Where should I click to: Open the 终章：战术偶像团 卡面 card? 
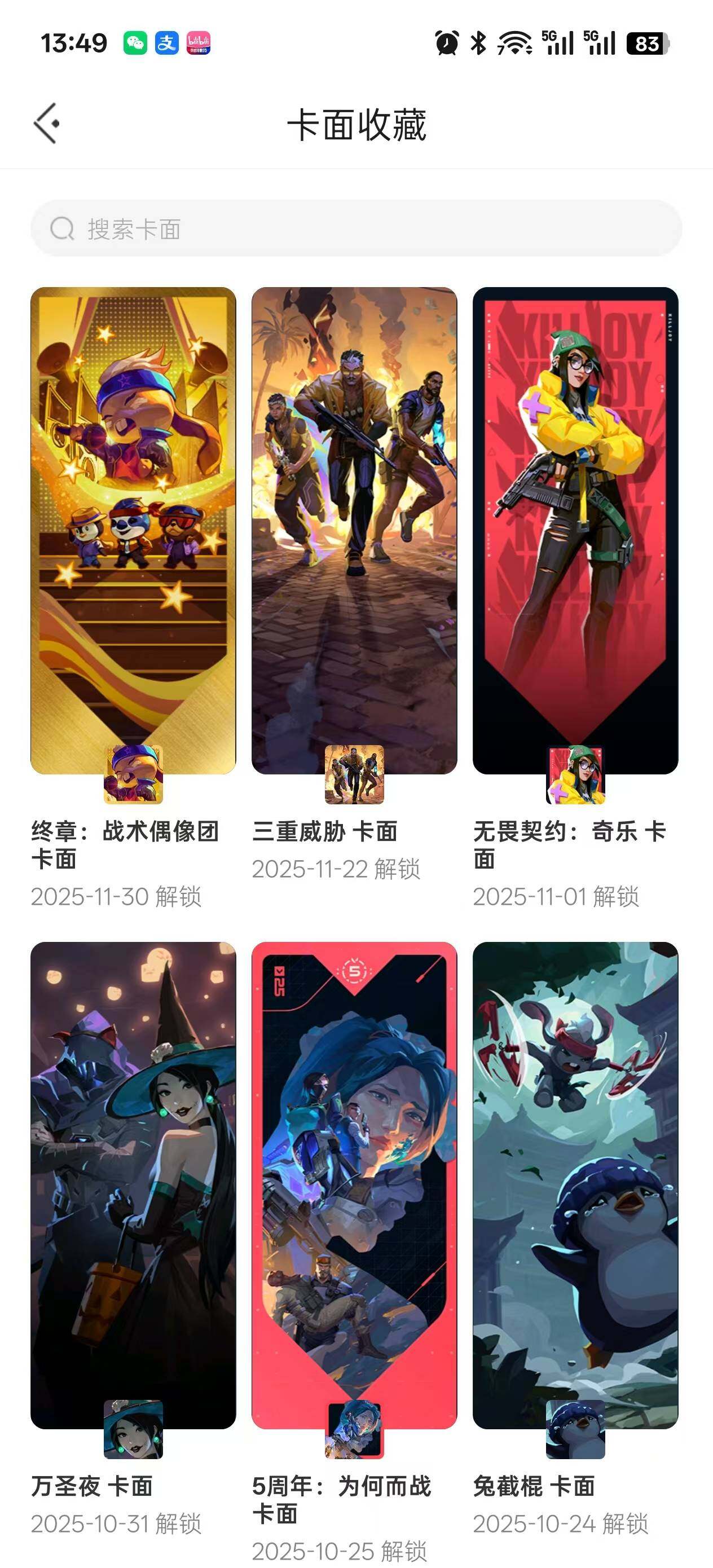133,531
